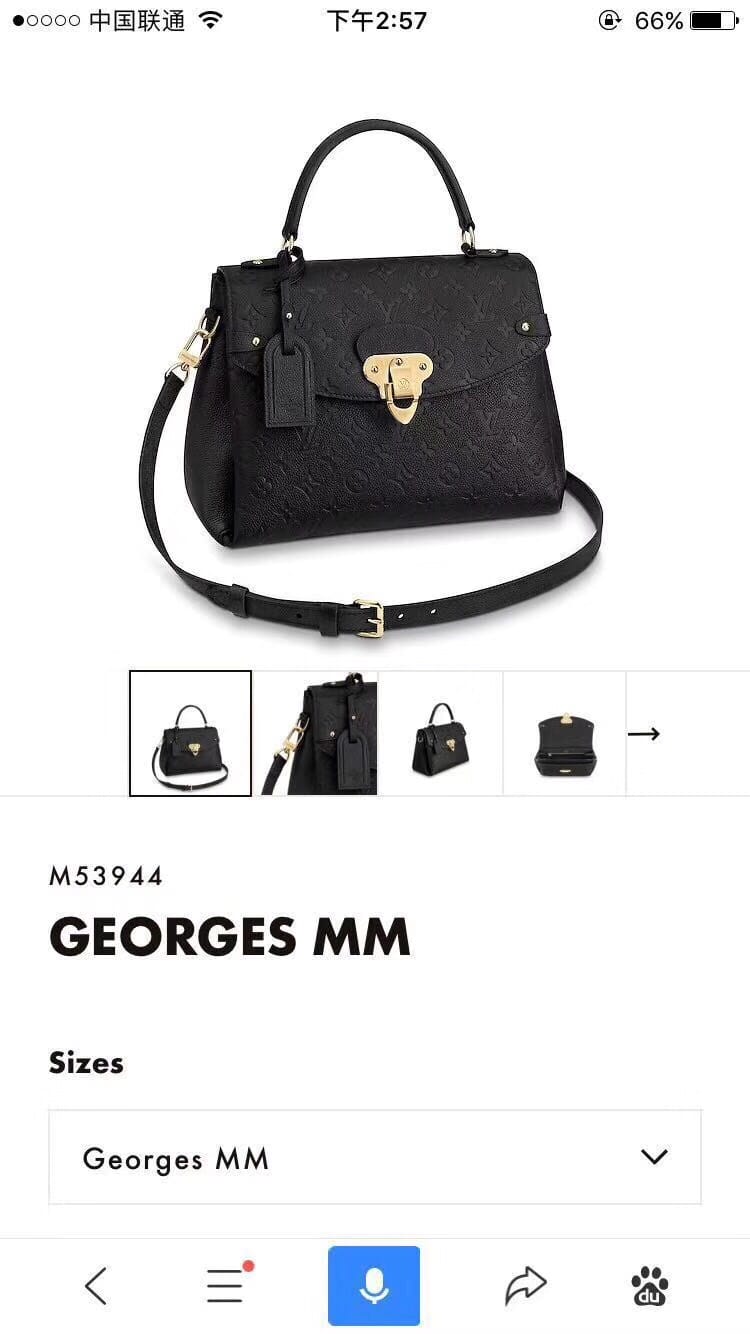
Task: View the close-up tag detail thumbnail
Action: click(315, 733)
